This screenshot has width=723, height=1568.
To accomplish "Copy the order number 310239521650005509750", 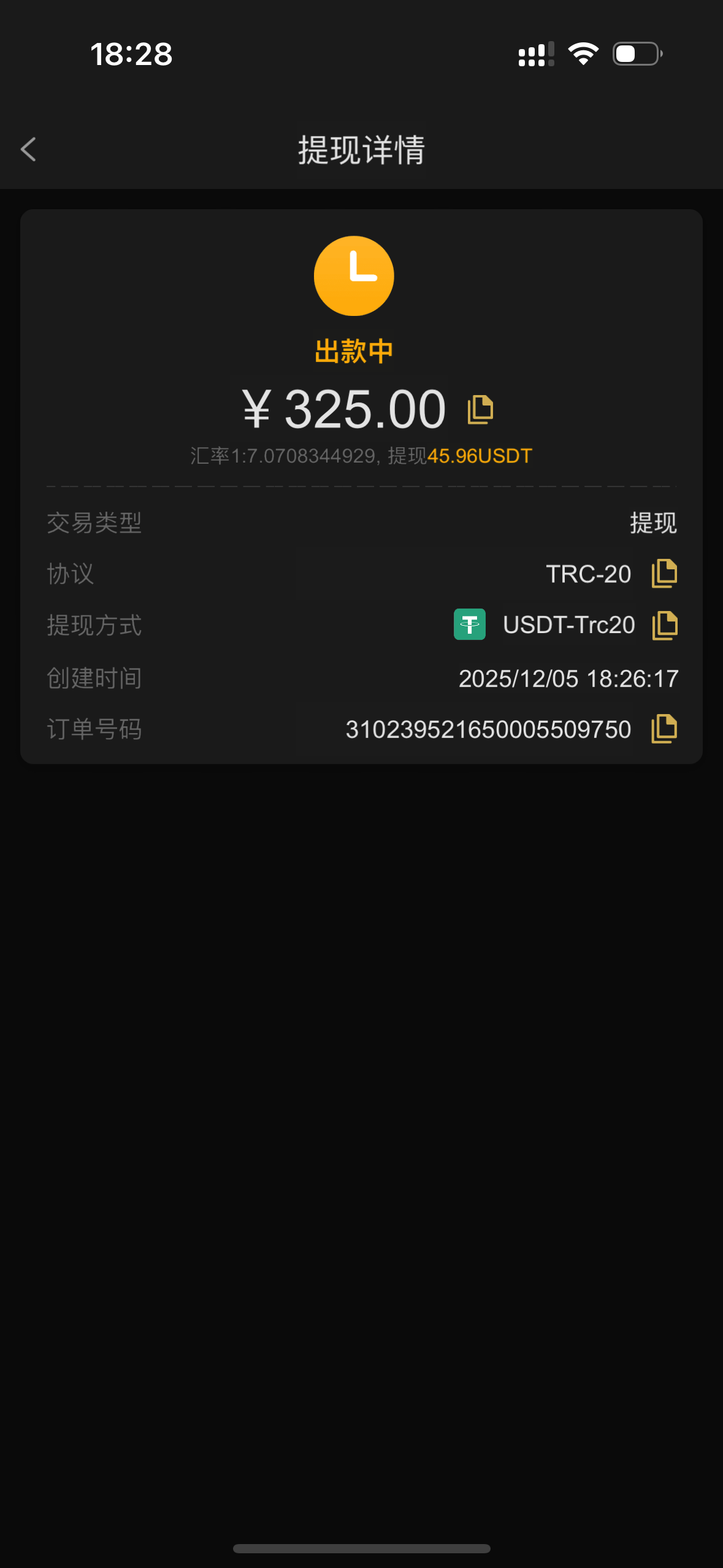I will 664,729.
